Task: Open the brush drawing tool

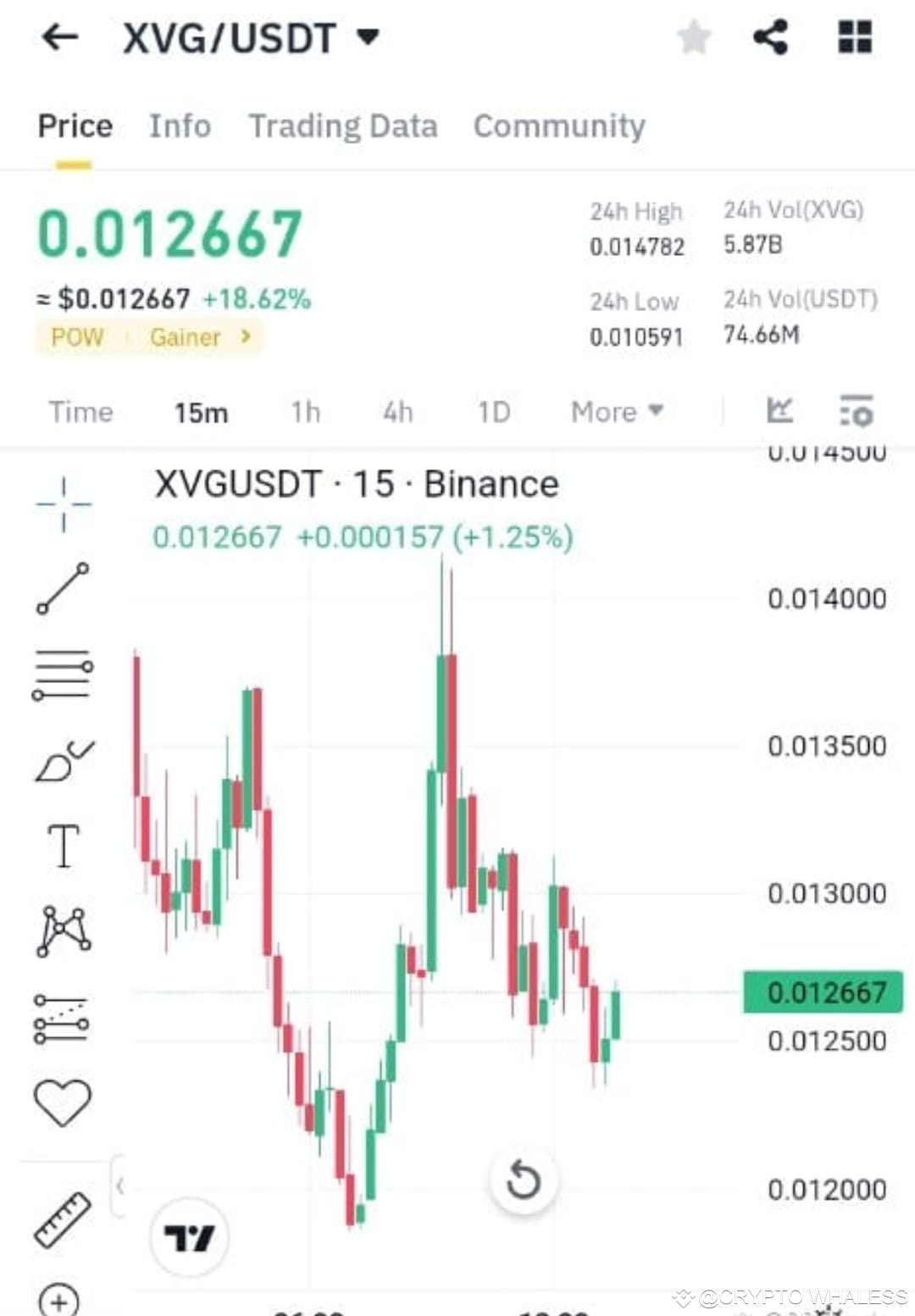Action: click(64, 754)
